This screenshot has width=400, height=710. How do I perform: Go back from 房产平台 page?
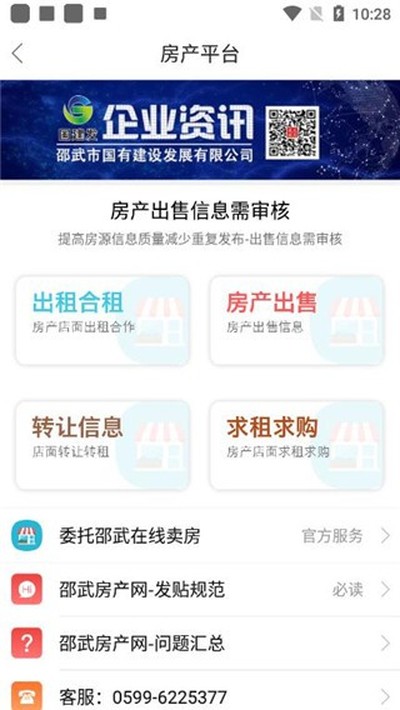click(18, 54)
